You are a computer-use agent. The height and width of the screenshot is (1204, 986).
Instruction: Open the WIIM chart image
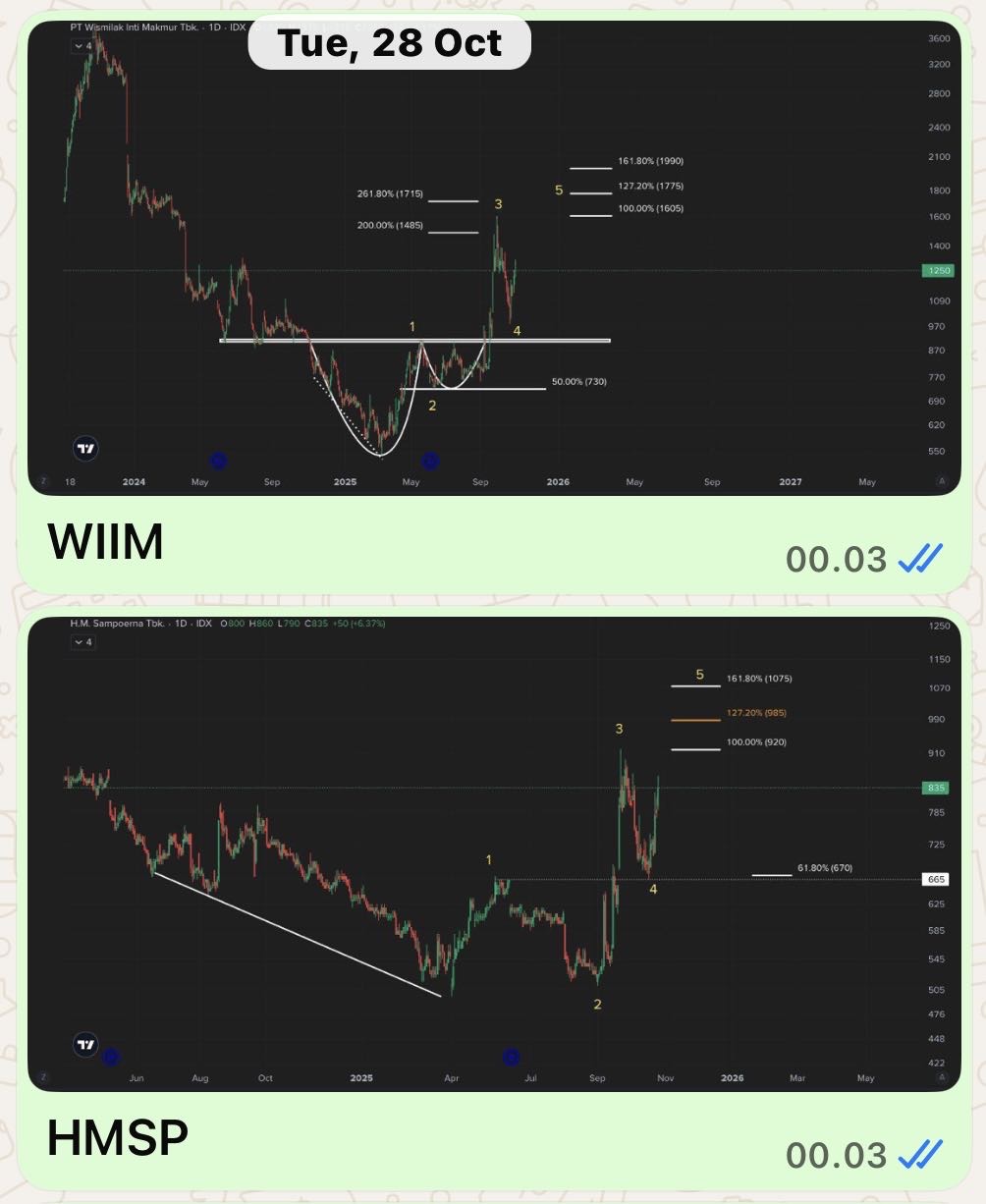pyautogui.click(x=493, y=257)
